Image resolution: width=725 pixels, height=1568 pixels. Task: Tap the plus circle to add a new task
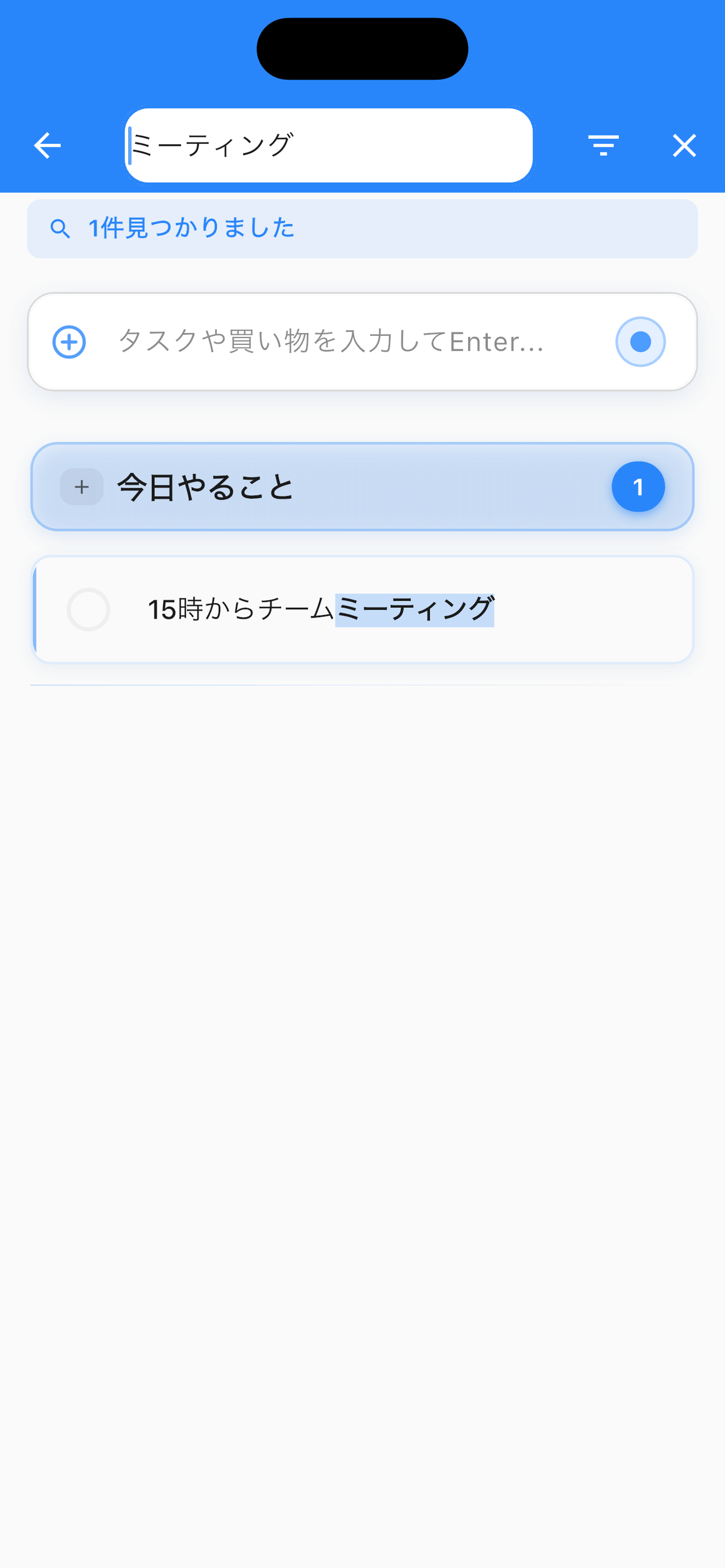coord(69,342)
